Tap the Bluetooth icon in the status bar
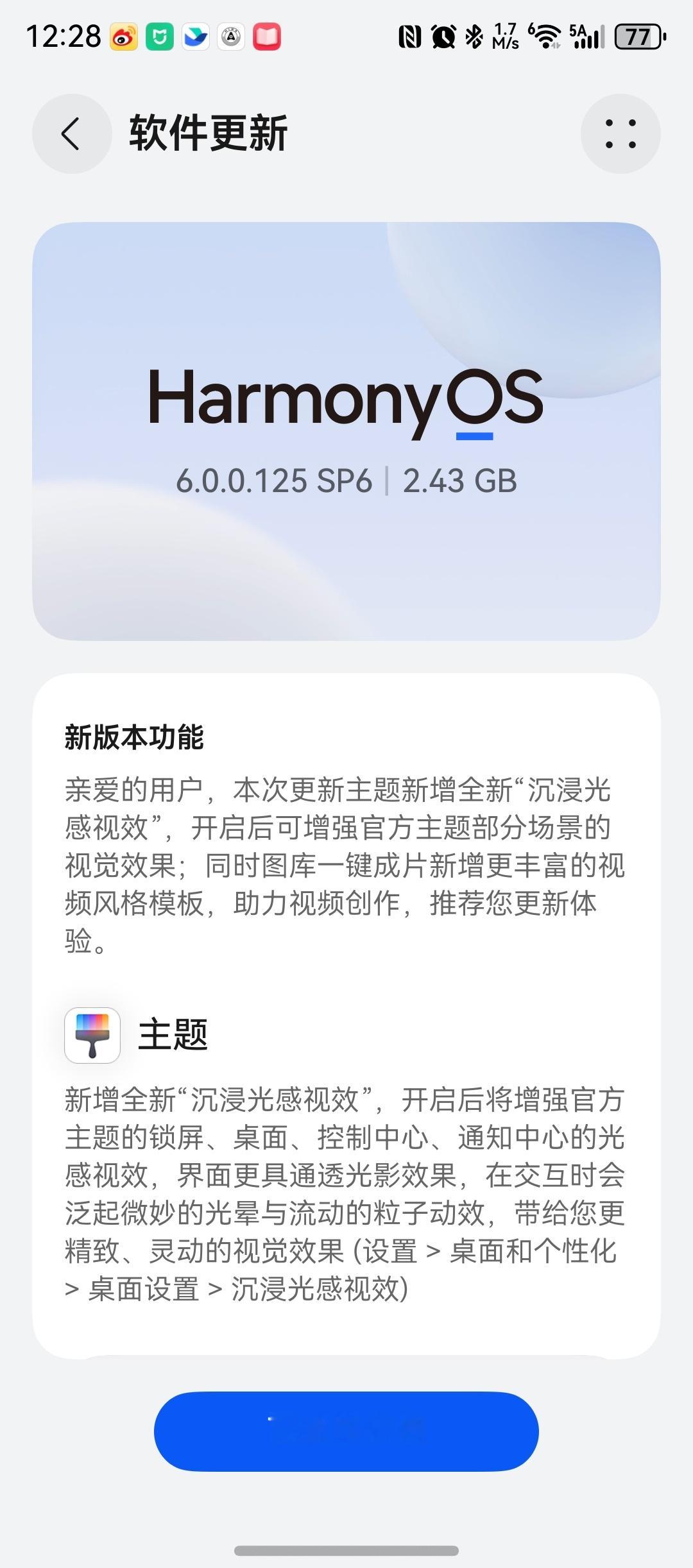The width and height of the screenshot is (693, 1568). pos(473,37)
